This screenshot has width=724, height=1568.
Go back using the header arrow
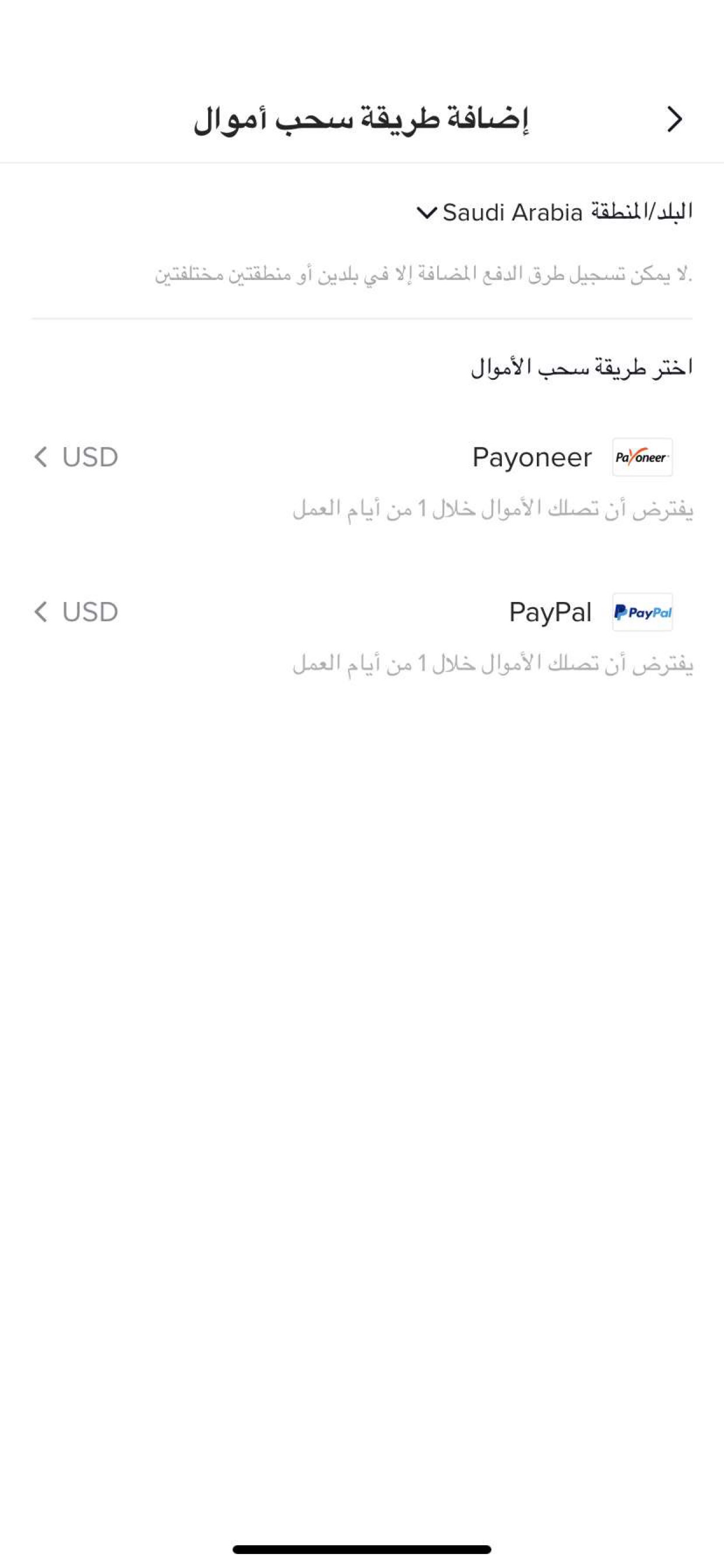pyautogui.click(x=674, y=118)
